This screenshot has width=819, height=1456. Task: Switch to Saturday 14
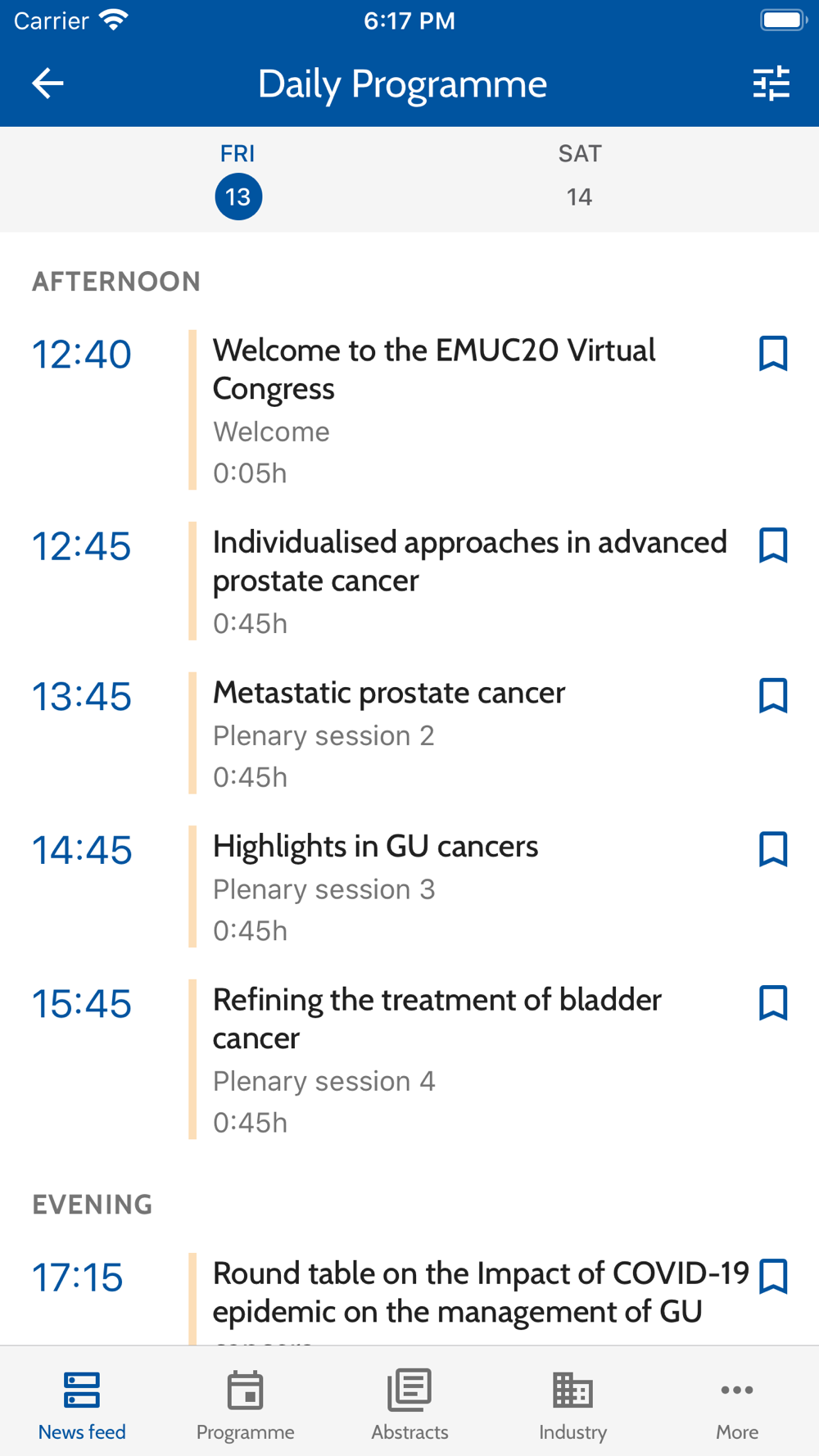[x=579, y=175]
